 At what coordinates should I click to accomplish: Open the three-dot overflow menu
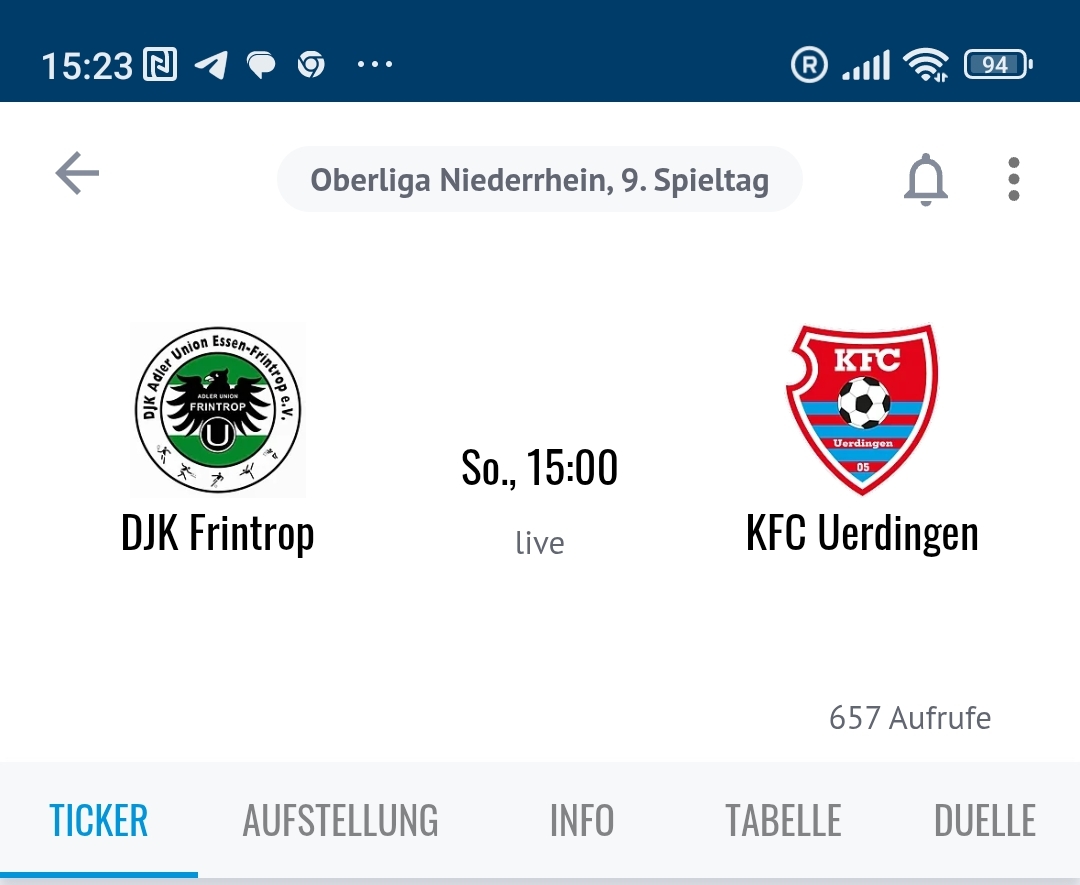coord(1013,179)
